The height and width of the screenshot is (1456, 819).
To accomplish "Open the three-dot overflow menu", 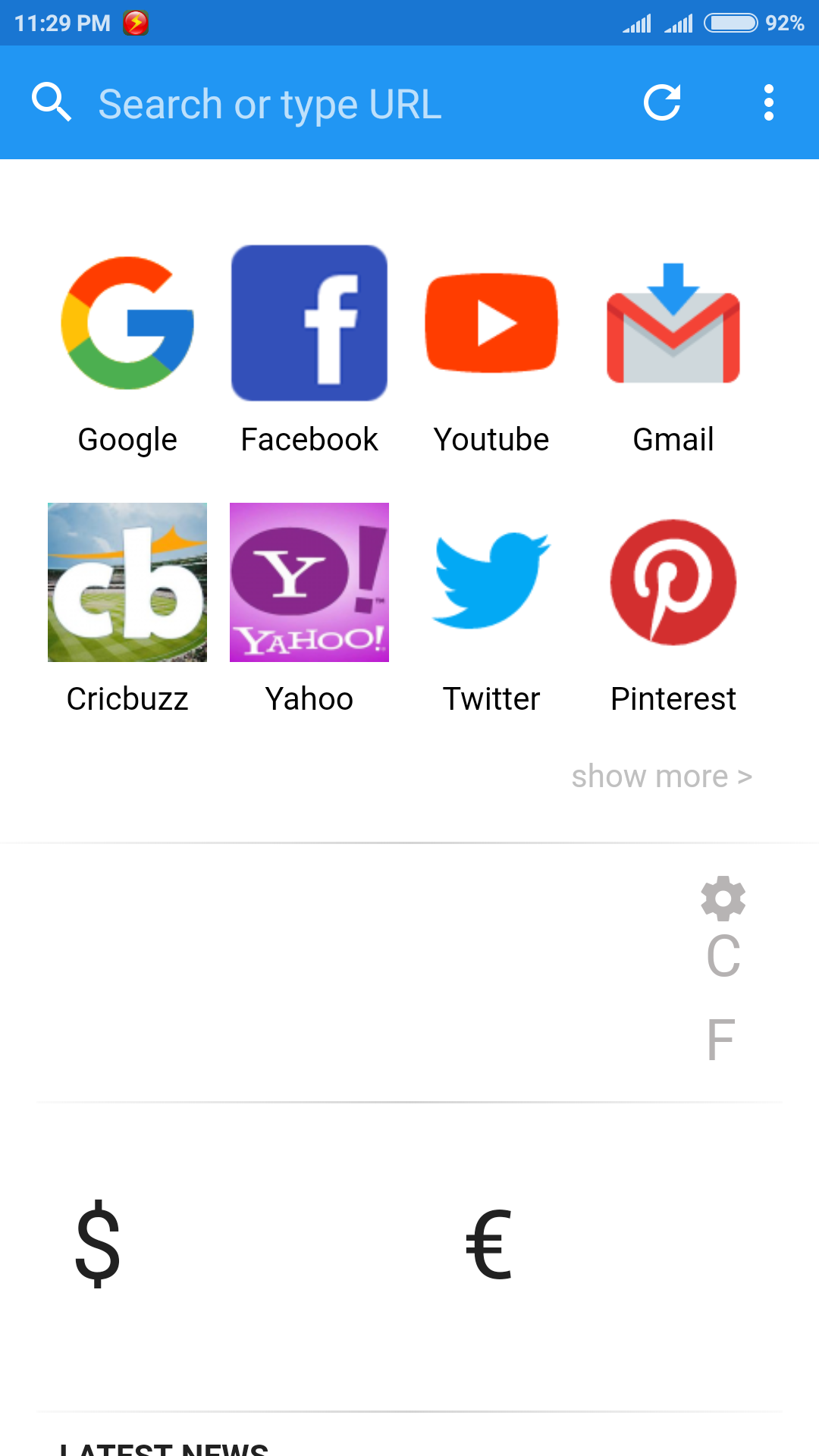I will [x=768, y=102].
